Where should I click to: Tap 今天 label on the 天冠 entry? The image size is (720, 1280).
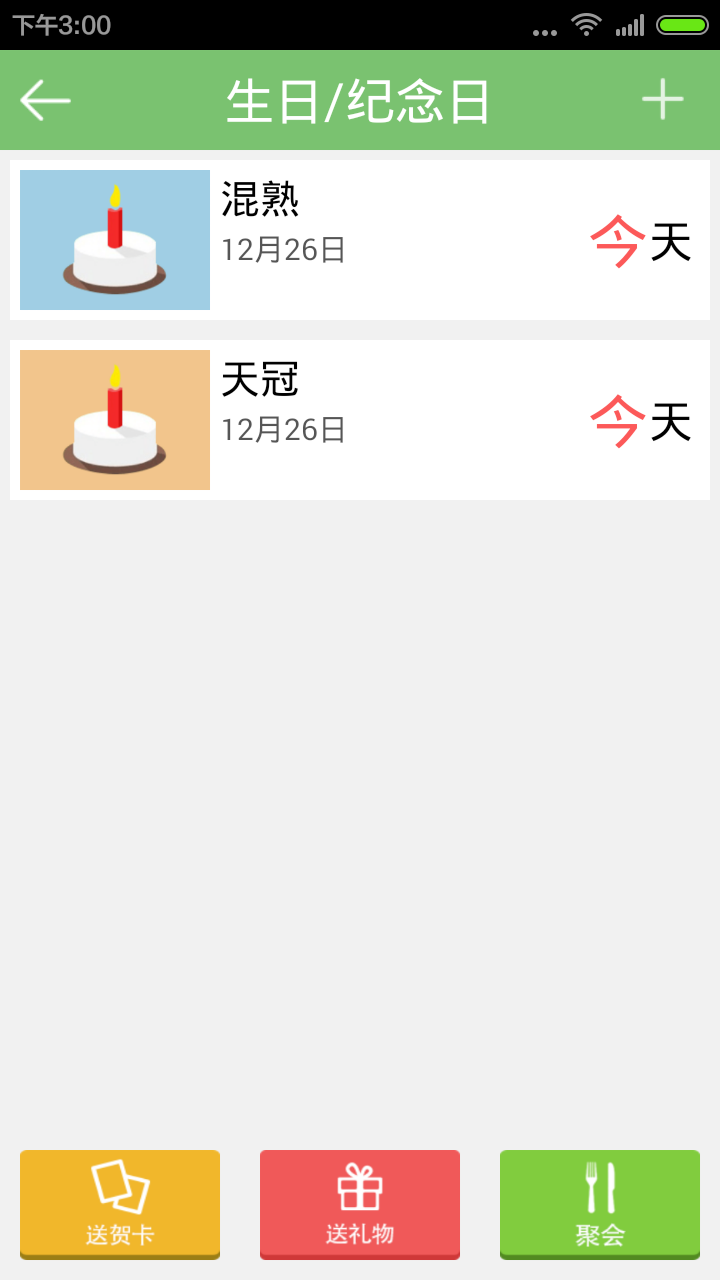[641, 419]
